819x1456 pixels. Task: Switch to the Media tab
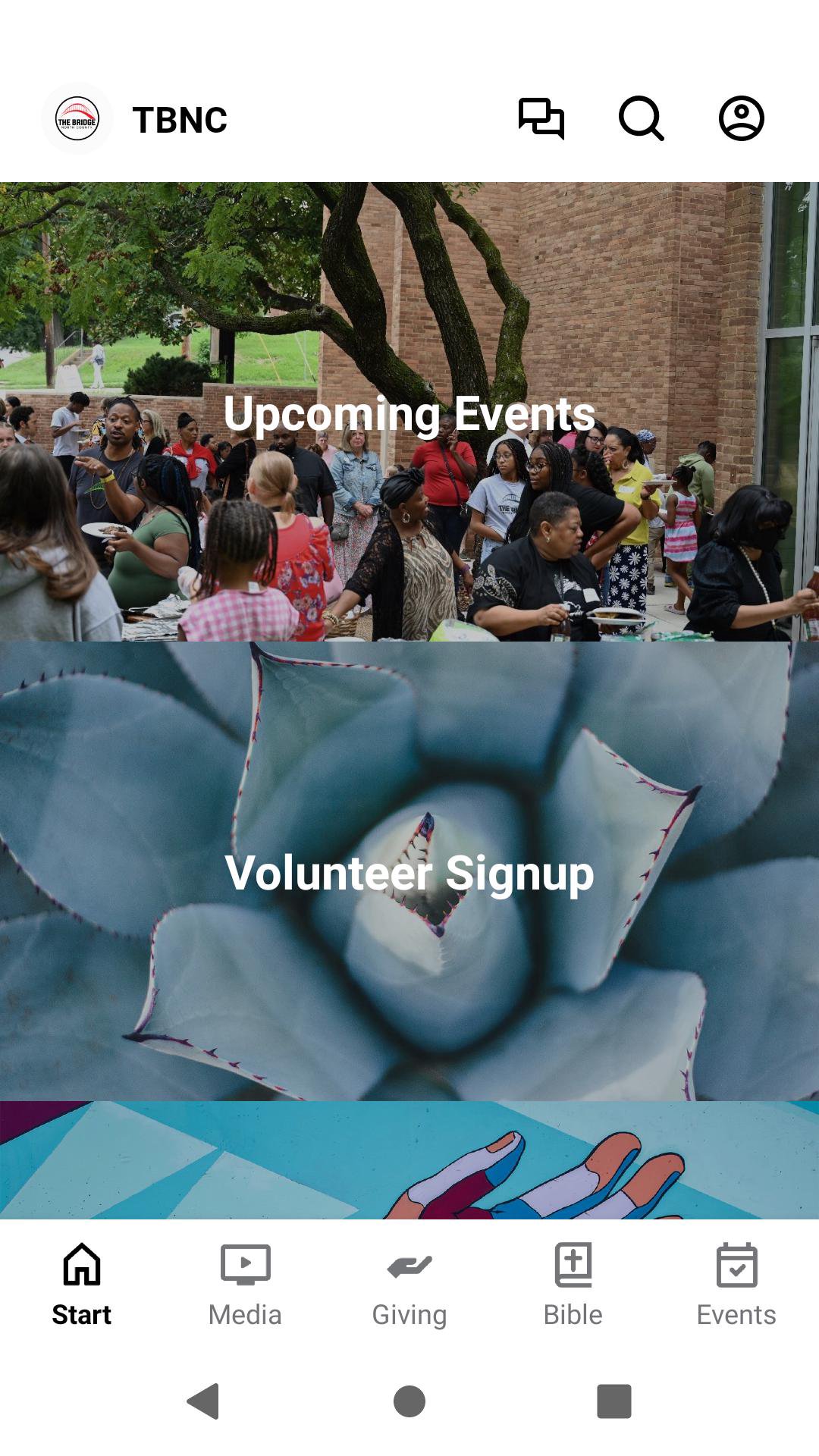[245, 1283]
